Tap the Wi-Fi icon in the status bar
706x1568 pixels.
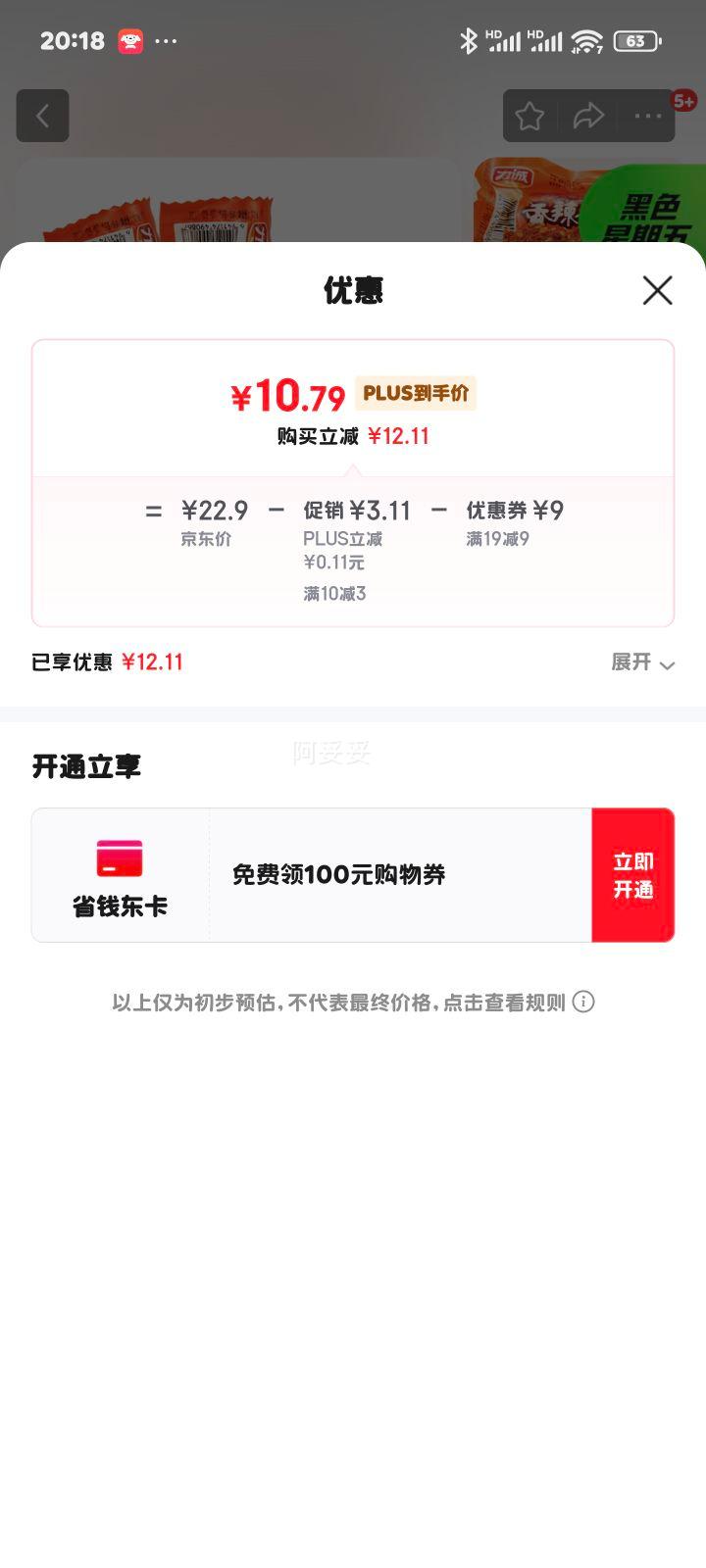click(x=587, y=41)
